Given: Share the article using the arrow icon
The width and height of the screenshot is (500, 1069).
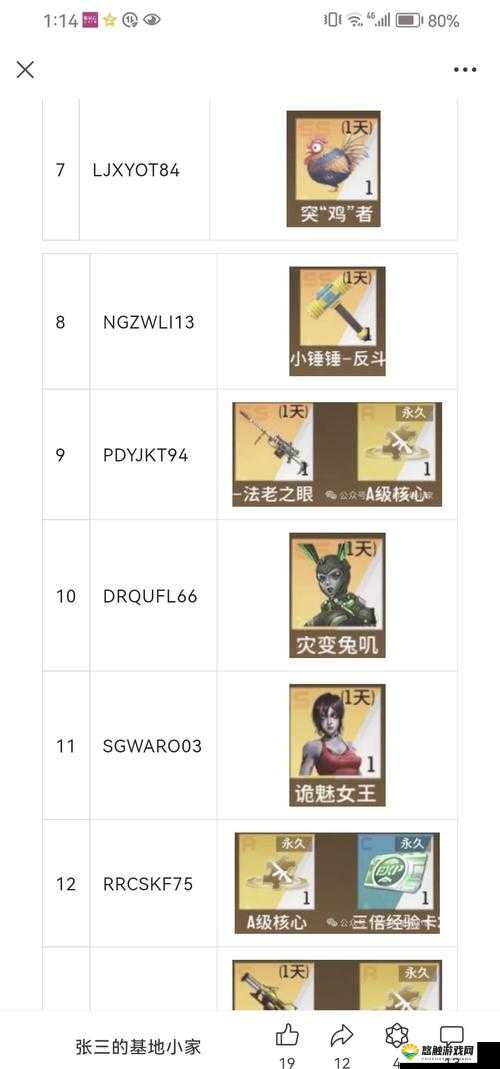Looking at the screenshot, I should [x=341, y=1036].
